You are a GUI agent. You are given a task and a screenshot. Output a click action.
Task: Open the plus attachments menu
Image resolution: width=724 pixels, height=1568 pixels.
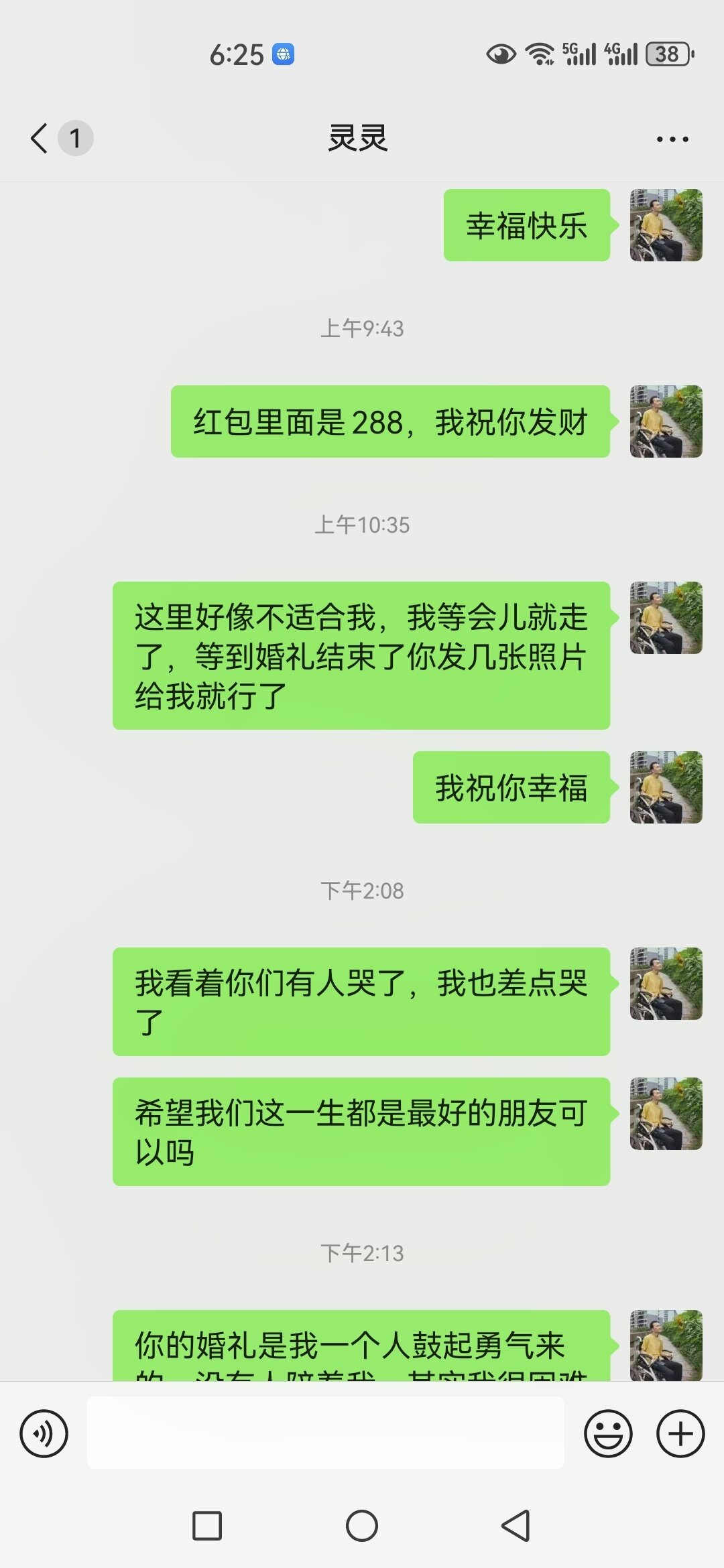(680, 1434)
